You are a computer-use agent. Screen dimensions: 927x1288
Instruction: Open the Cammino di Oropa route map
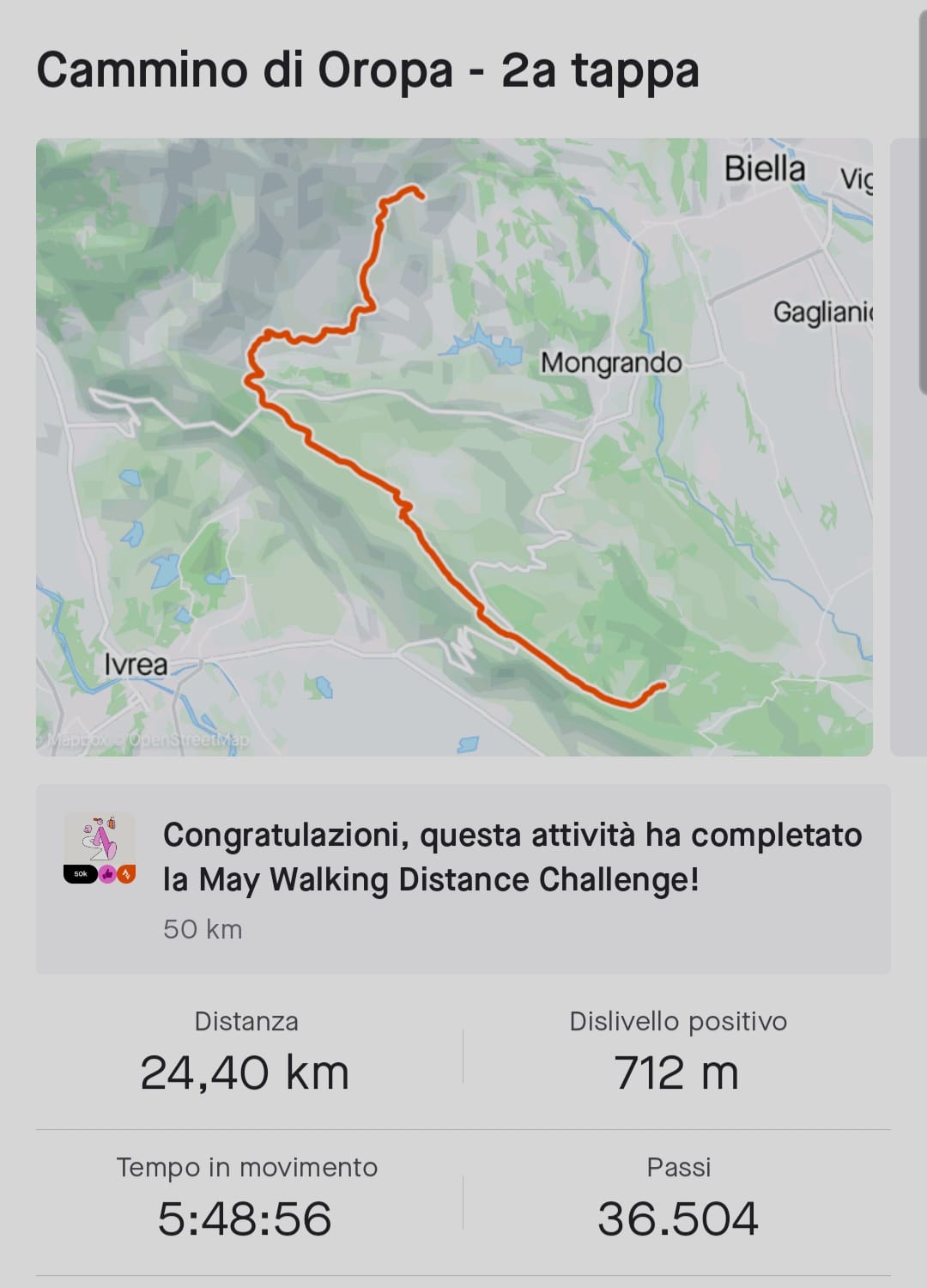coord(454,447)
